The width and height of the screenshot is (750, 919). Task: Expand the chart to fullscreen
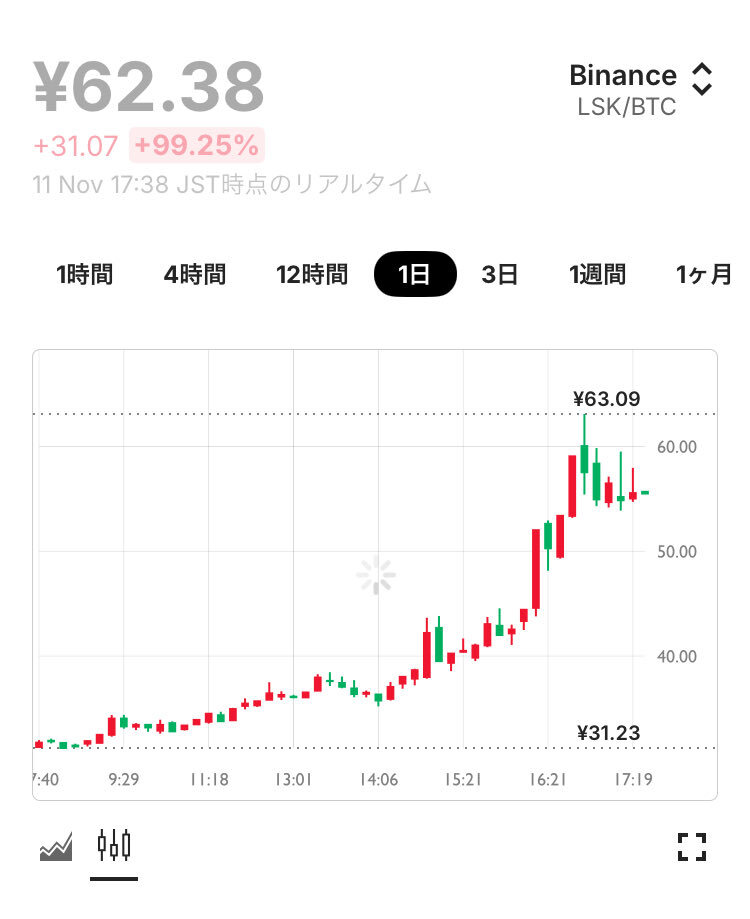(x=692, y=847)
